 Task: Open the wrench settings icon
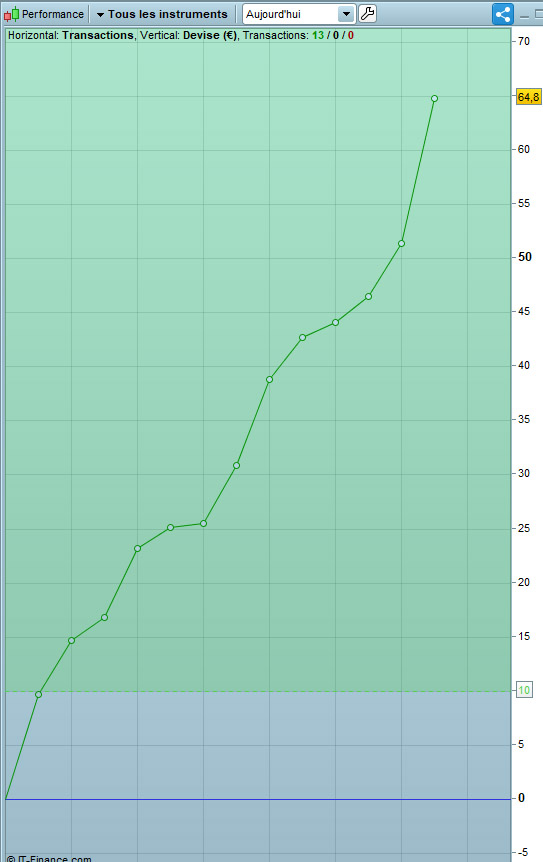coord(367,14)
